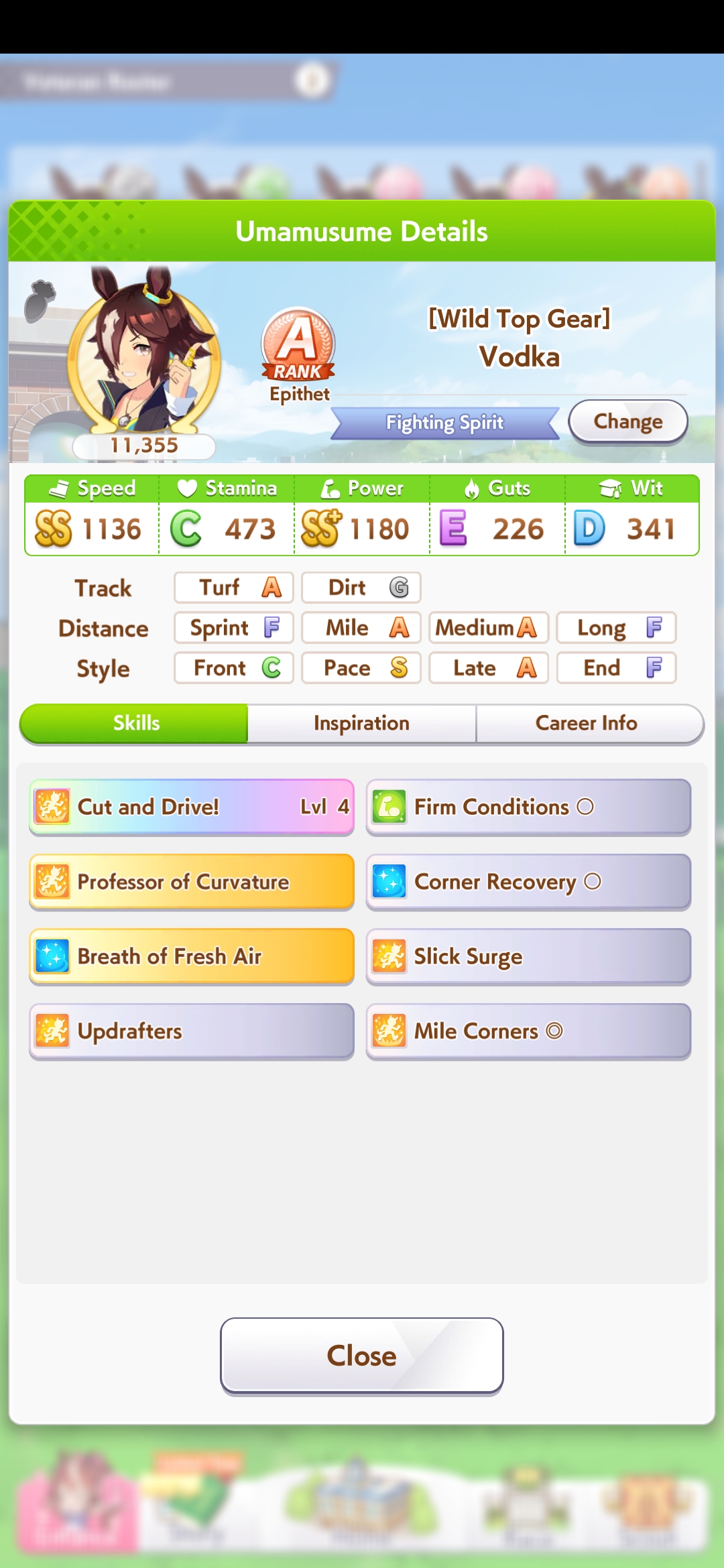Tap the A Rank badge
The height and width of the screenshot is (1568, 724).
click(x=298, y=344)
